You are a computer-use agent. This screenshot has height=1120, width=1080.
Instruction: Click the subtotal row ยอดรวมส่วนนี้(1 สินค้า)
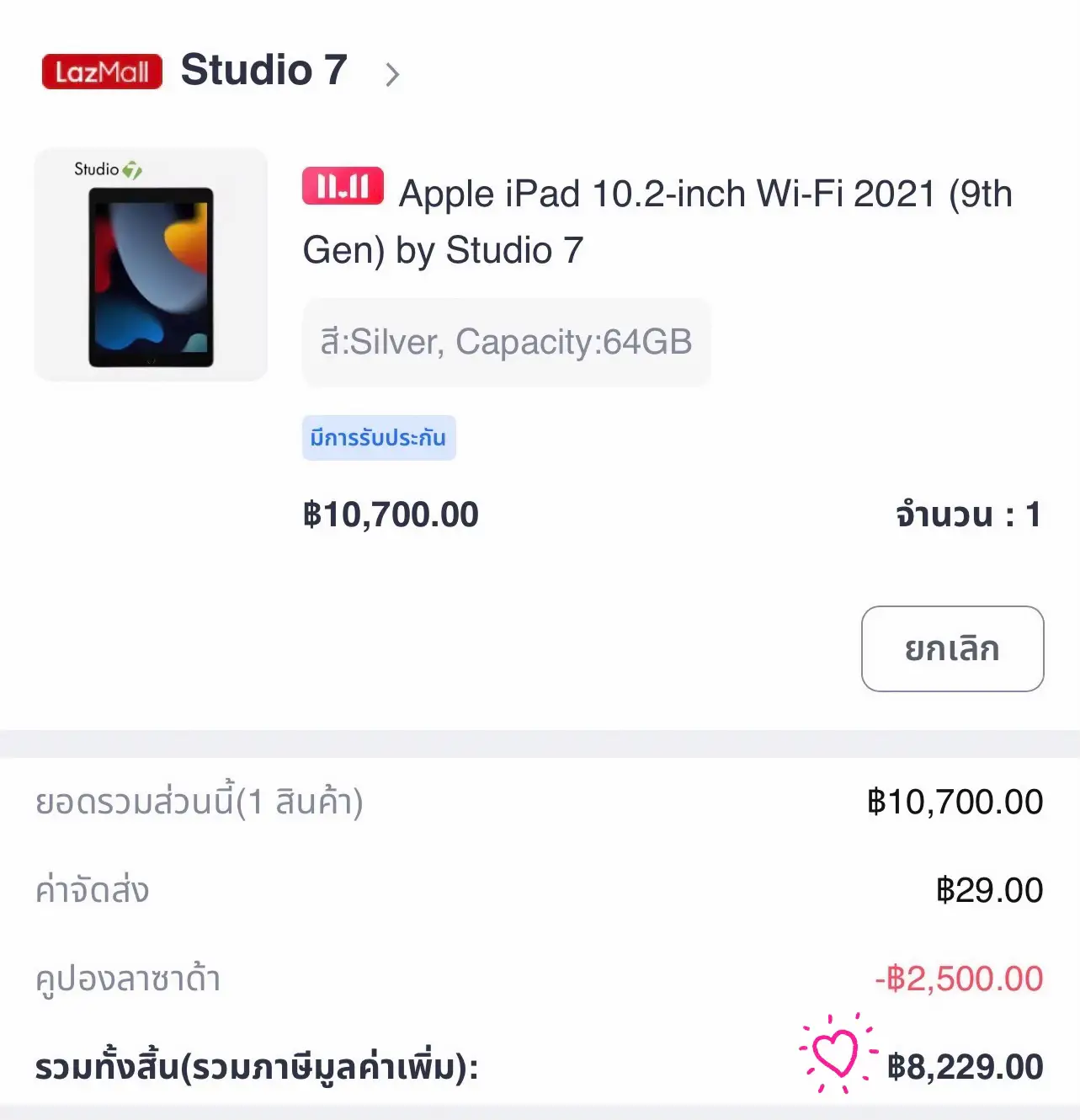point(200,801)
